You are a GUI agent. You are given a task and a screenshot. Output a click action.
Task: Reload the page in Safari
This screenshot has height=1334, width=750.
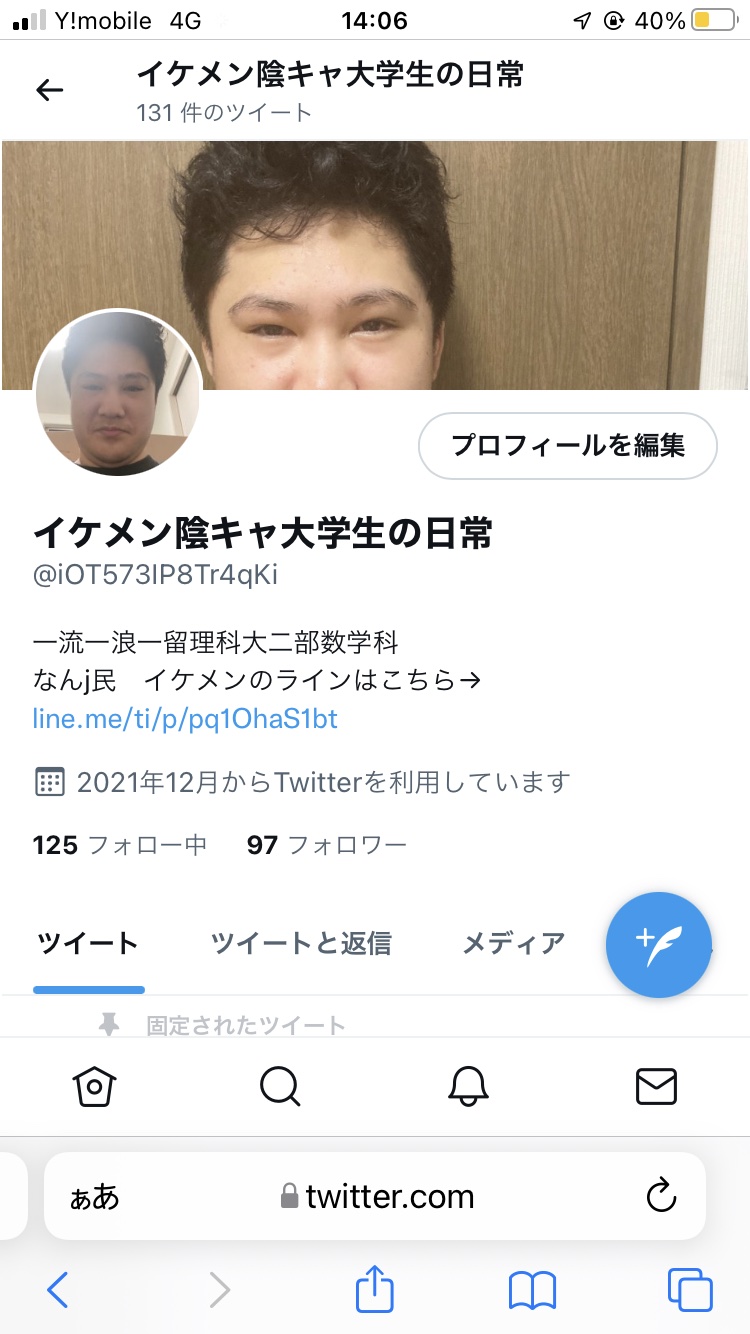661,1196
